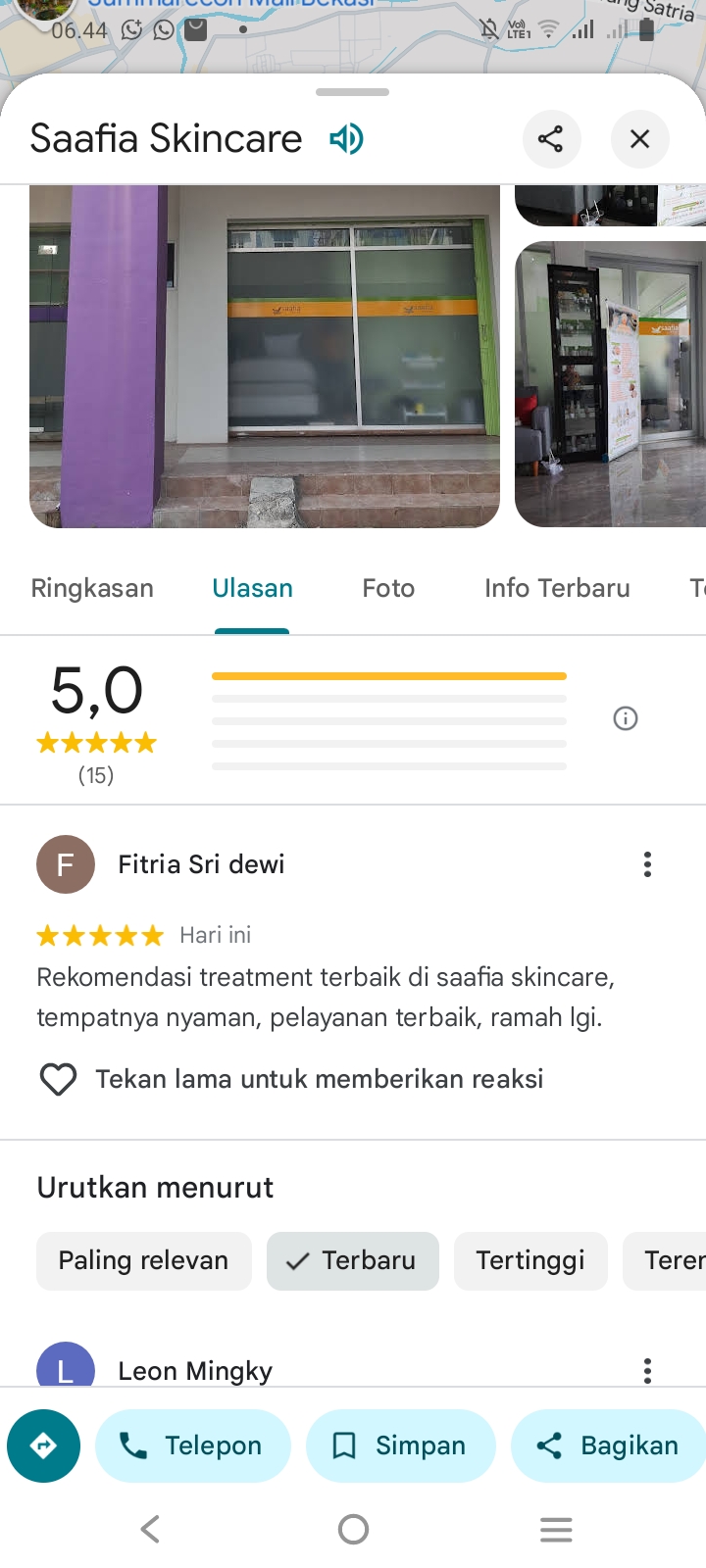Select the Terbaru sort chip
The height and width of the screenshot is (1568, 706).
(353, 1261)
